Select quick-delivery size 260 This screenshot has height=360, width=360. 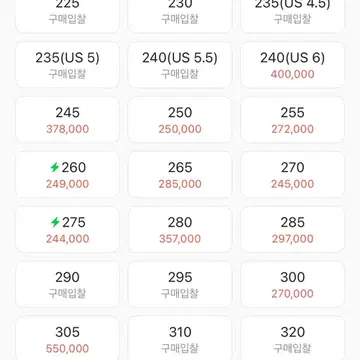click(67, 175)
